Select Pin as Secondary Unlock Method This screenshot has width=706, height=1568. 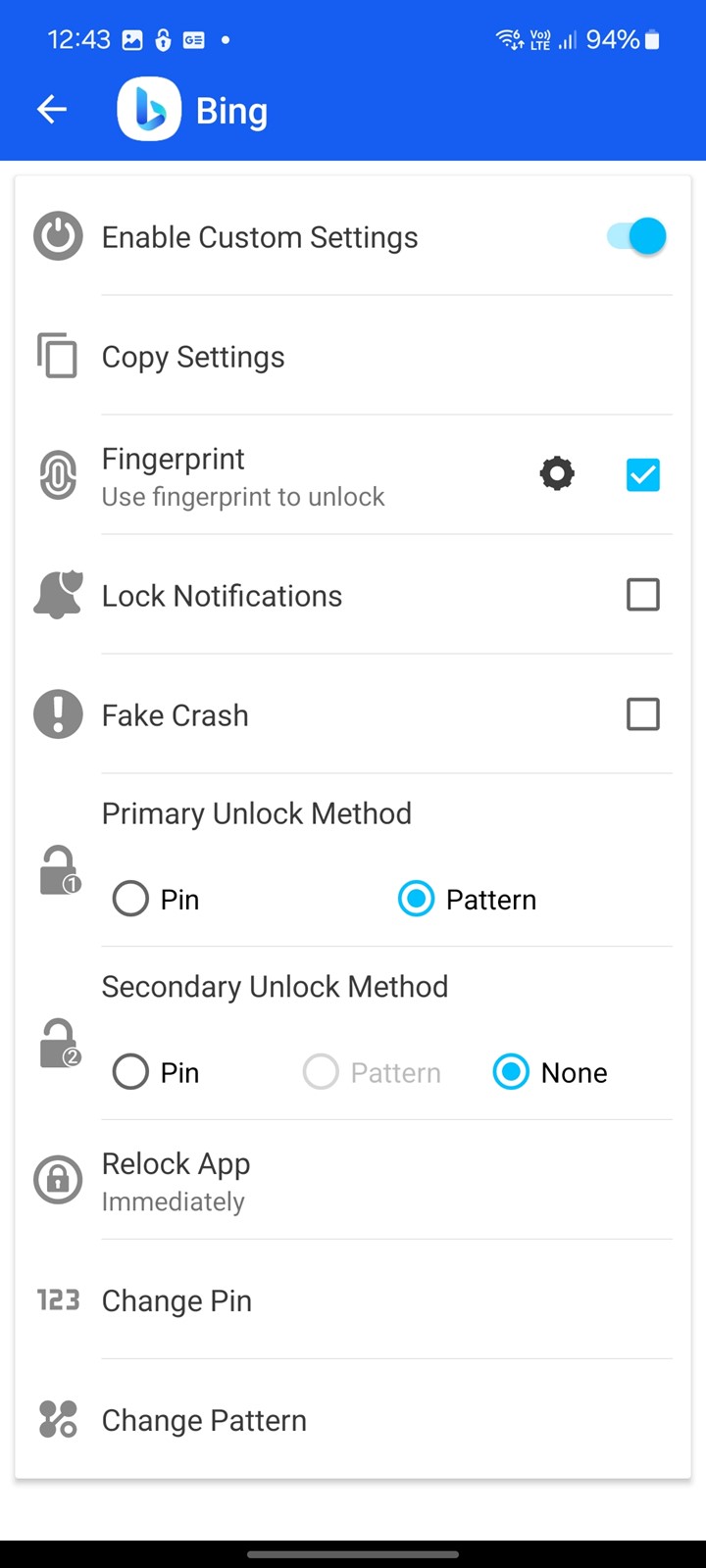tap(156, 1073)
